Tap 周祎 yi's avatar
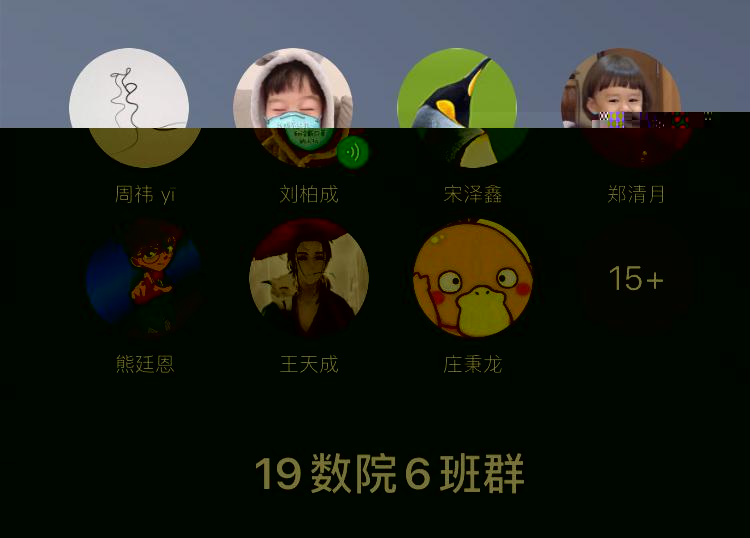750x538 pixels. click(x=129, y=108)
